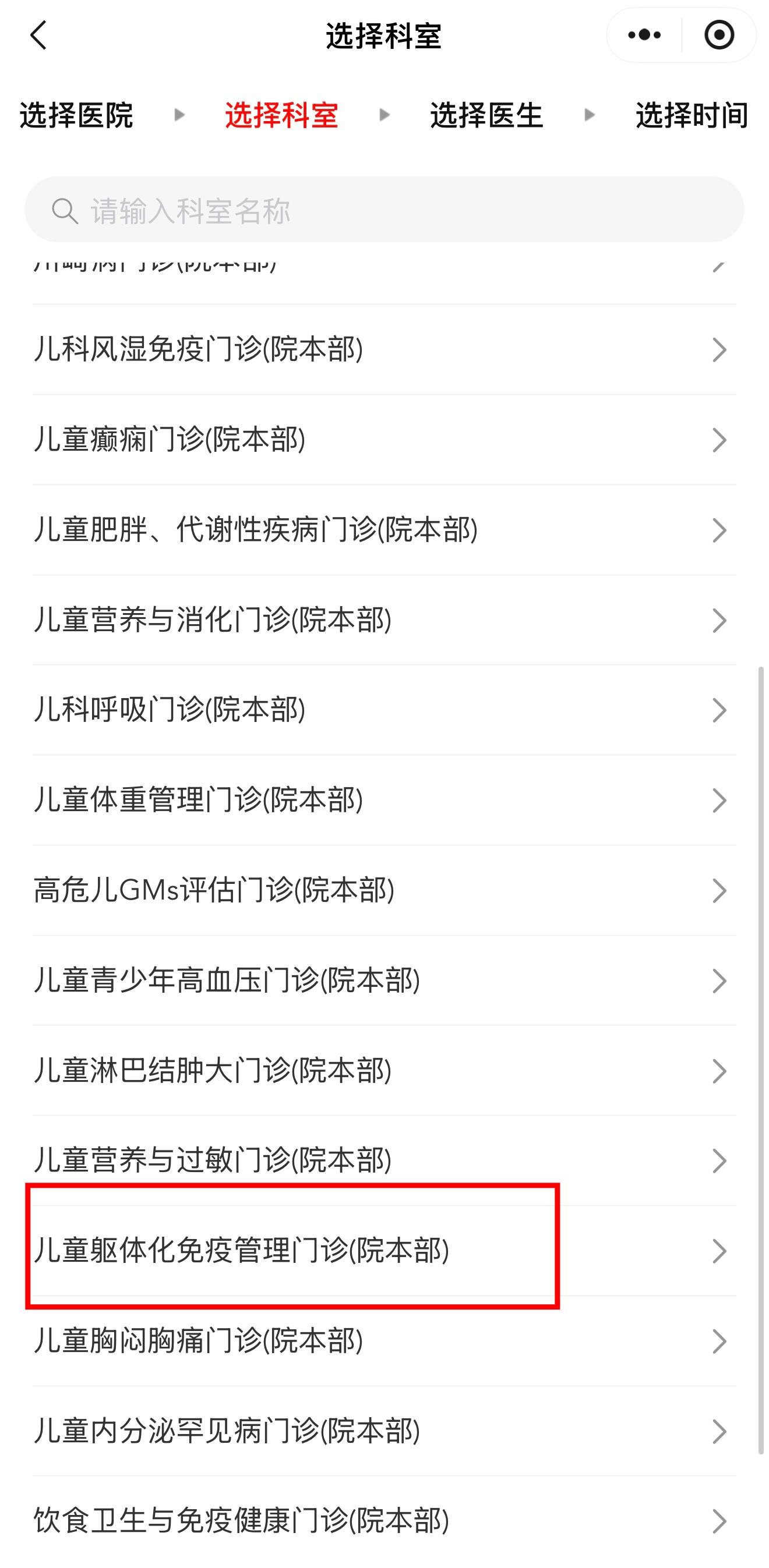Go back using the top-left arrow
This screenshot has height=1568, width=769.
coord(39,36)
